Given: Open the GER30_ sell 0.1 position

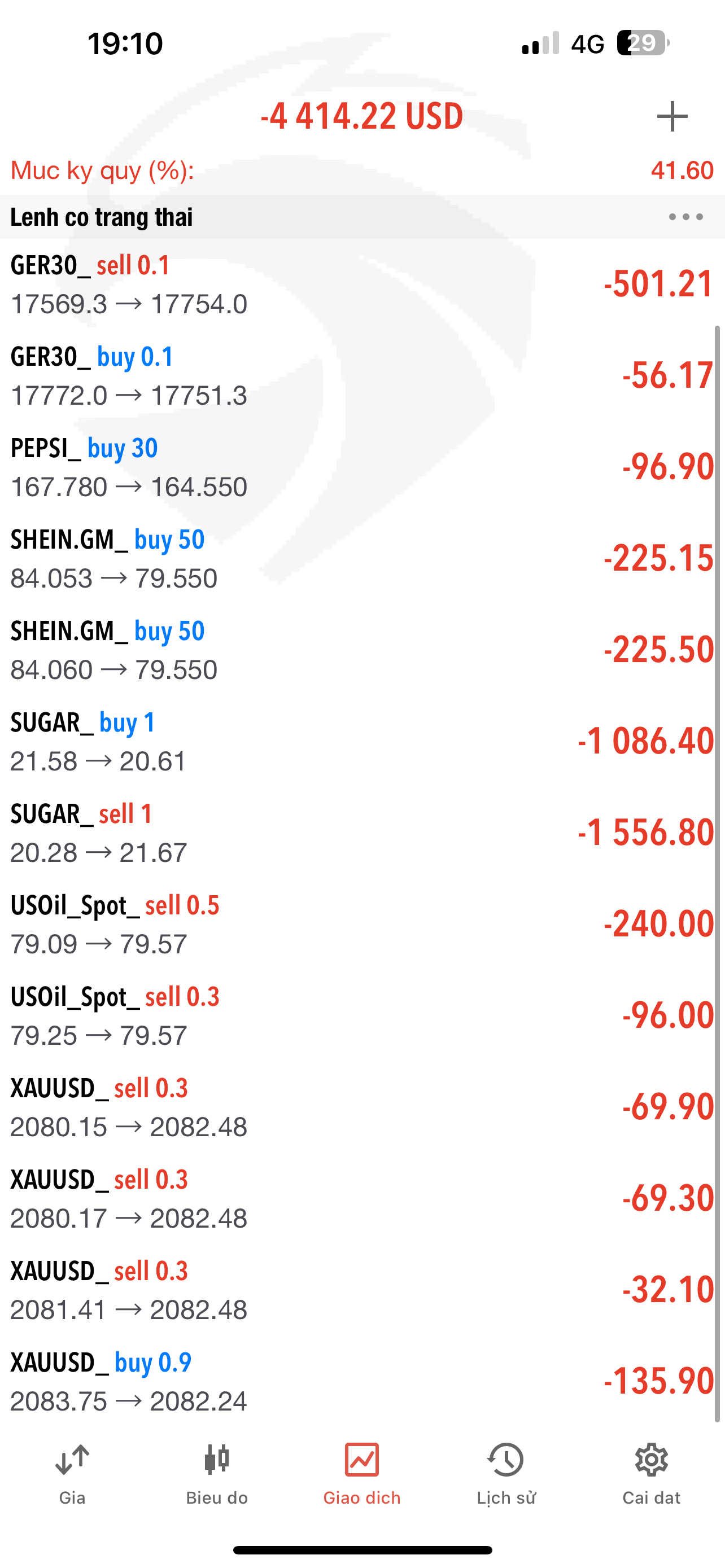Looking at the screenshot, I should point(362,284).
